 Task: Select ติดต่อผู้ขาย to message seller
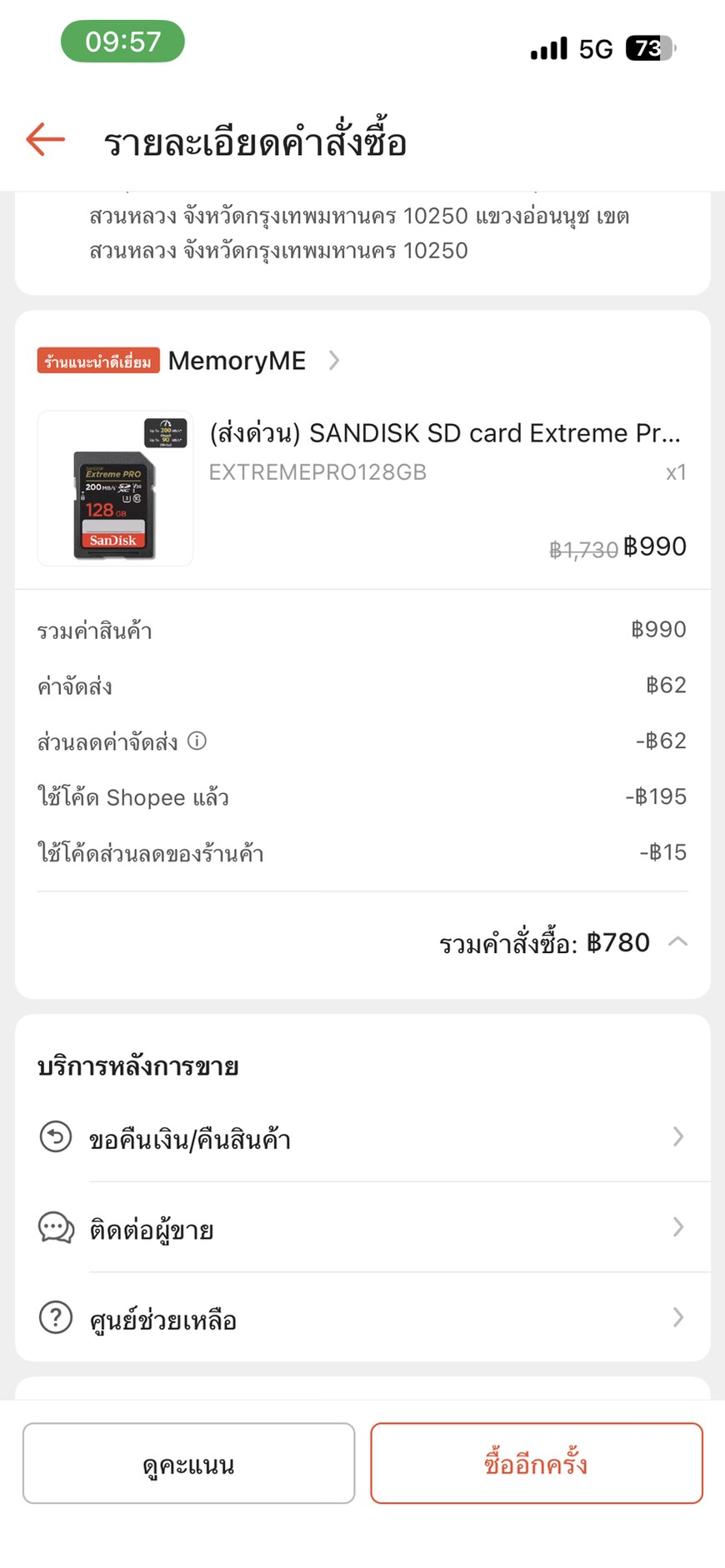tap(362, 1228)
